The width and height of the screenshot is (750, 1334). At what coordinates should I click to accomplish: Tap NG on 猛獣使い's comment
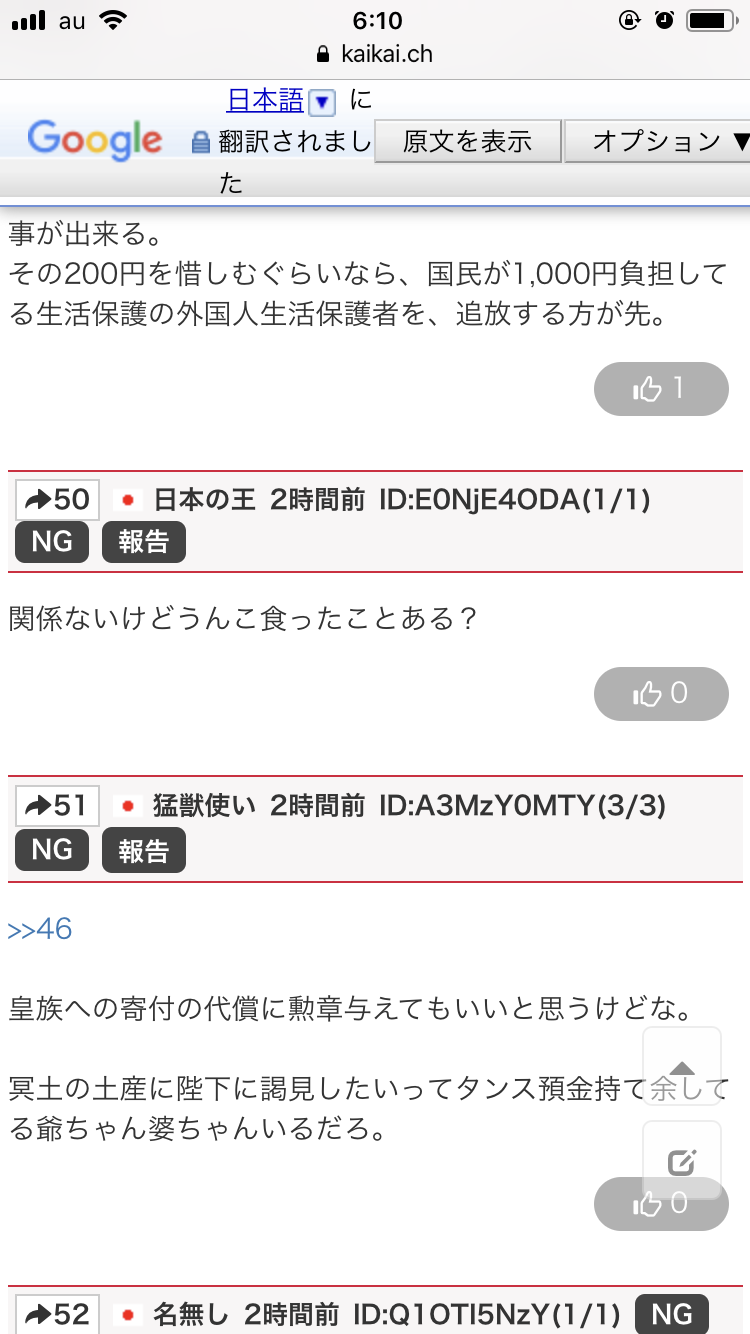[52, 850]
